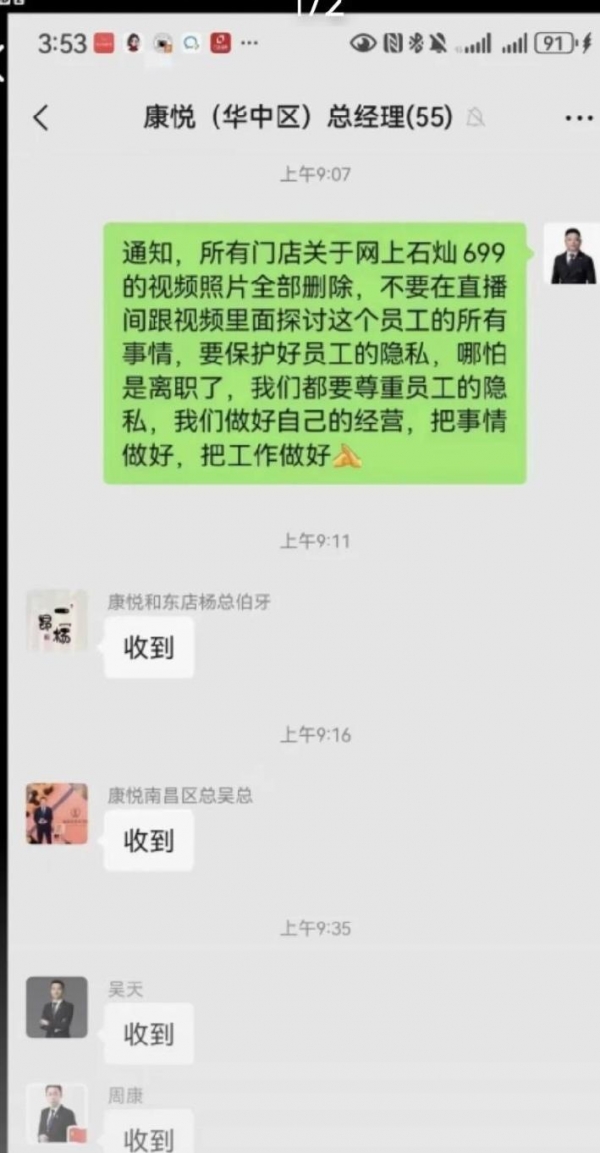Open 吴天's profile from his avatar

56,1006
